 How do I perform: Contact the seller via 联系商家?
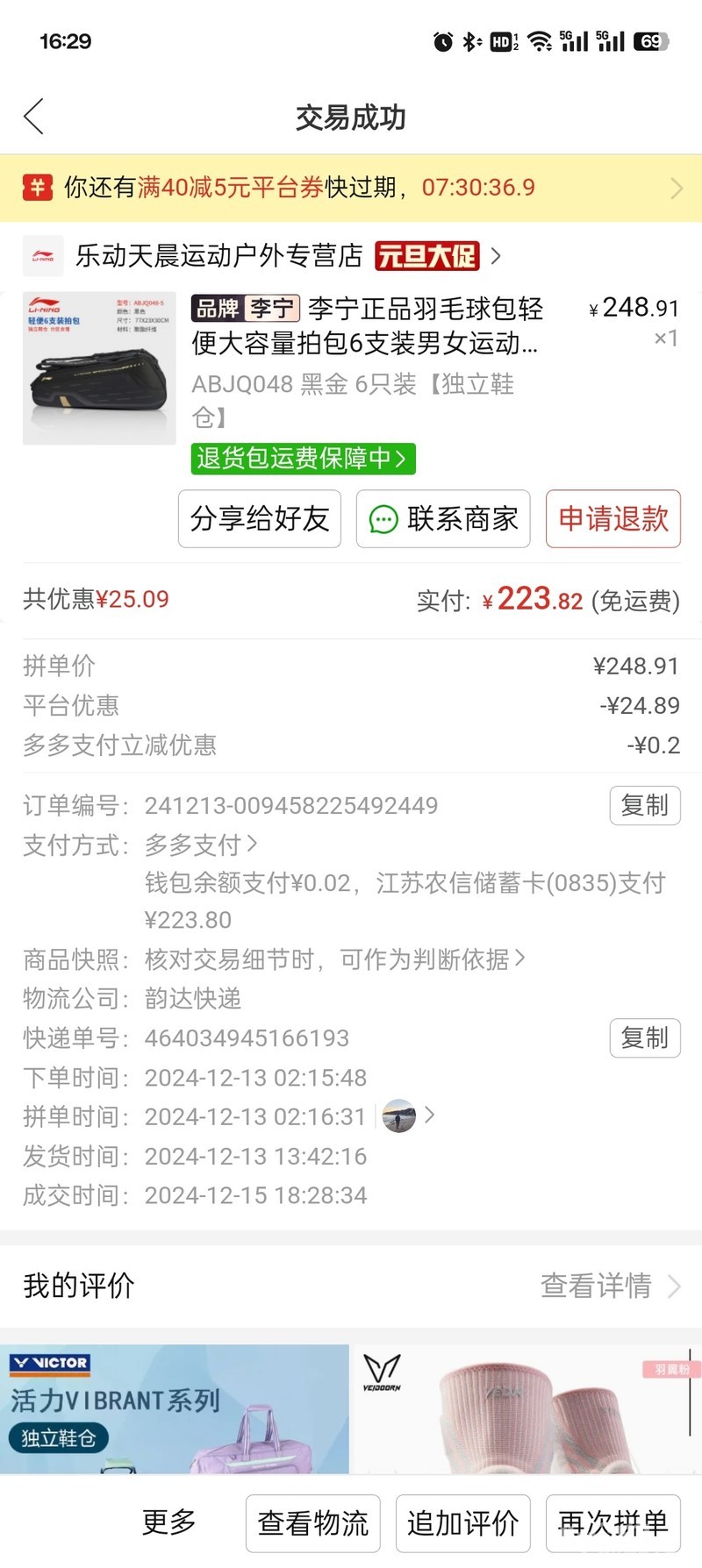(x=443, y=519)
